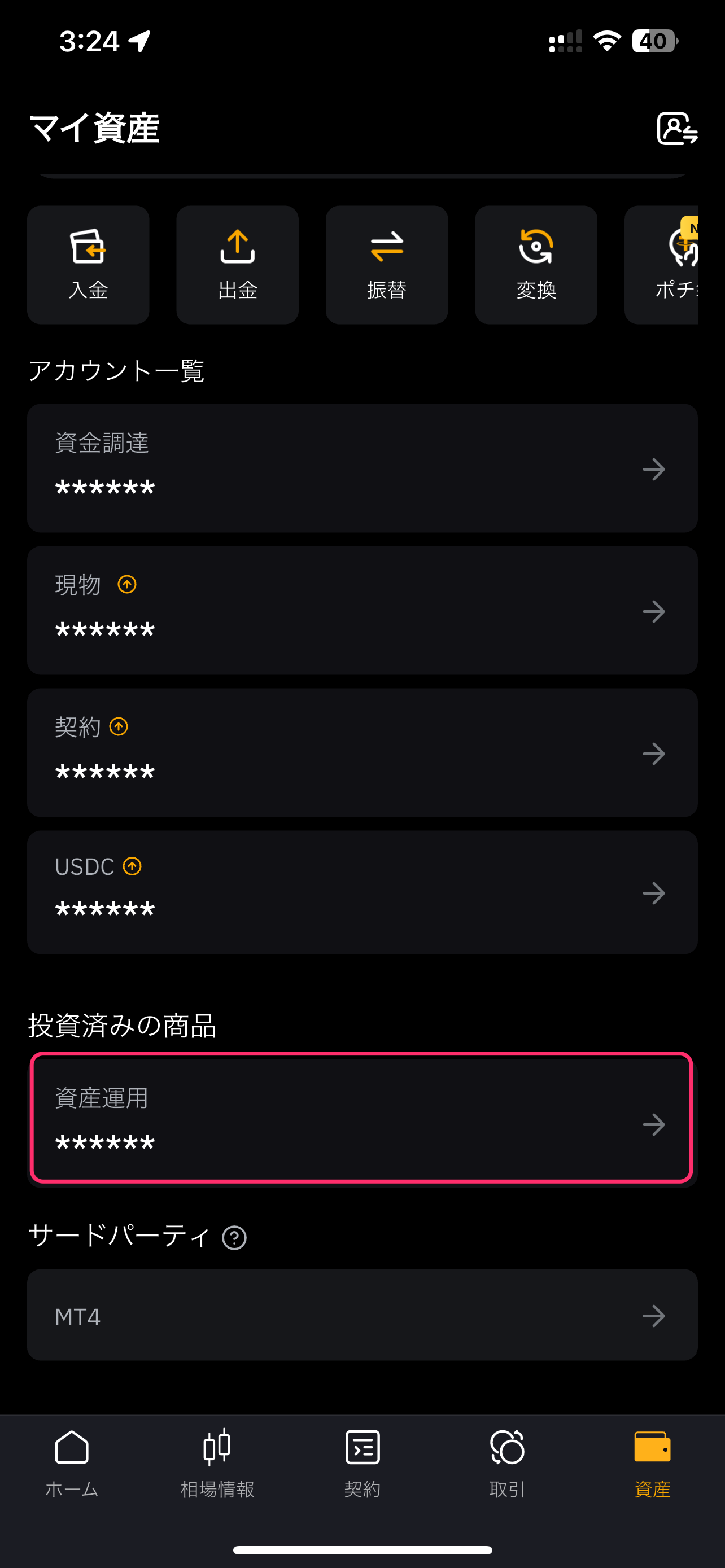Tap the upgrade icon next to 現物
Viewport: 725px width, 1568px height.
coord(126,584)
